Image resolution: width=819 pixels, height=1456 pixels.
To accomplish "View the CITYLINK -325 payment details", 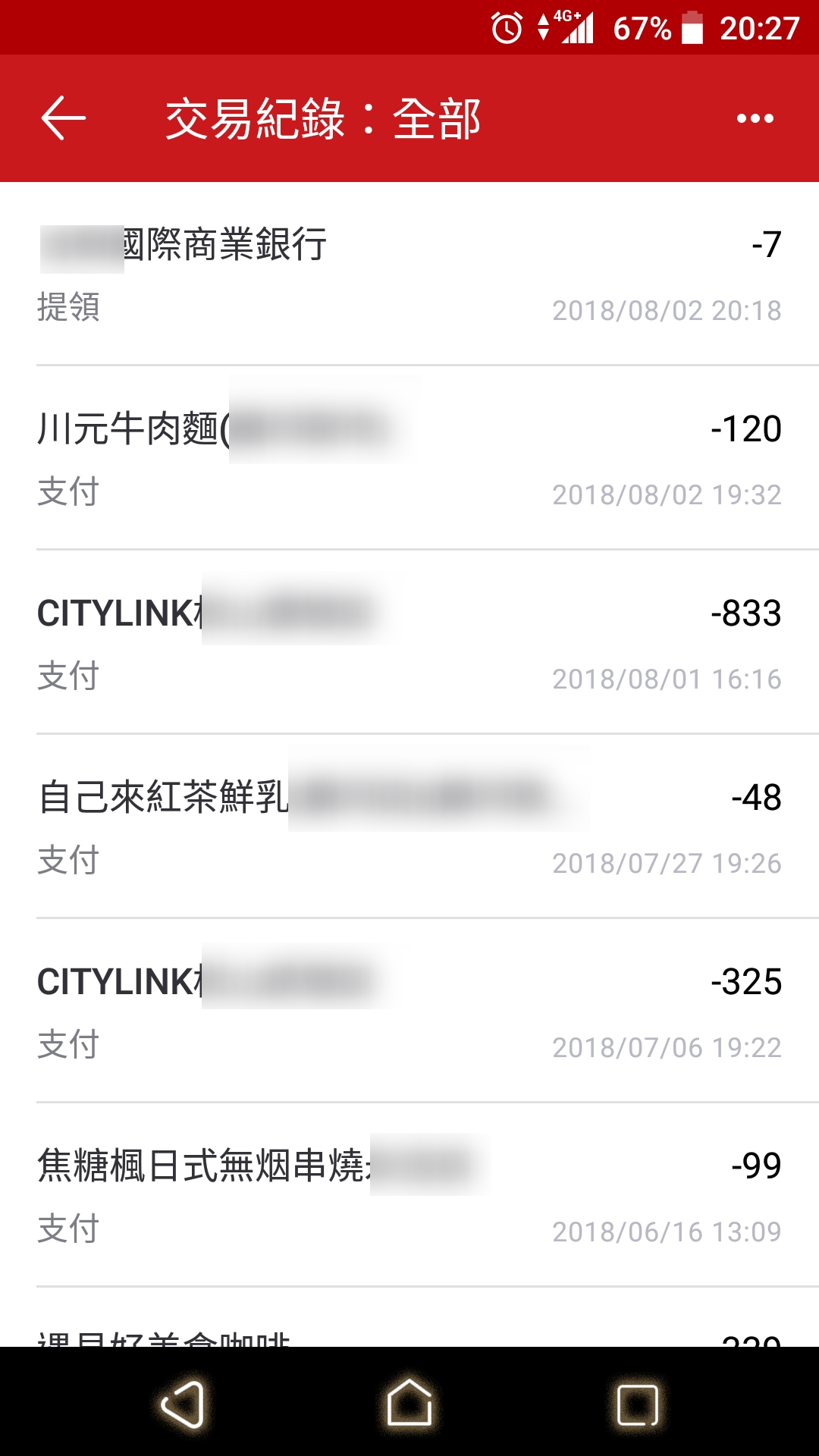I will (x=409, y=1011).
